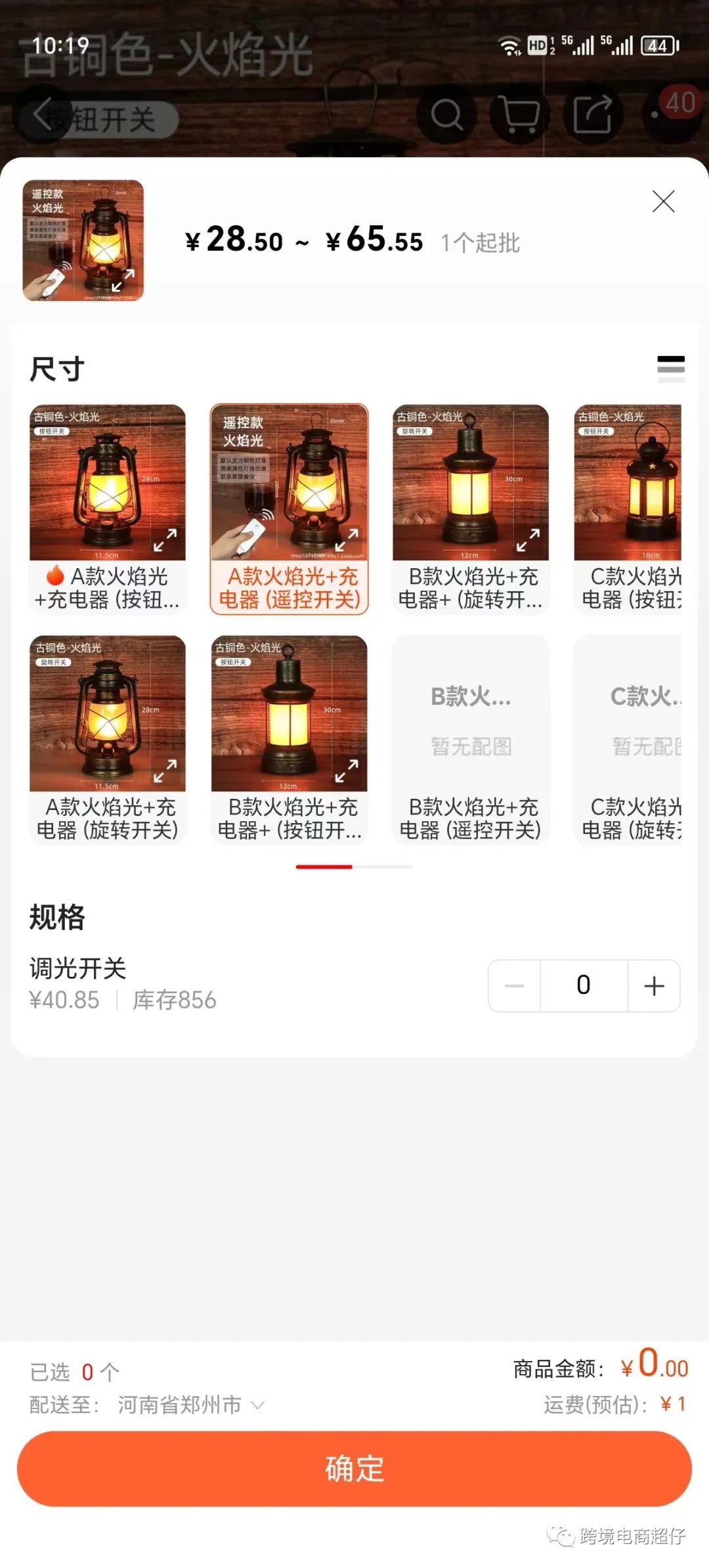
Task: Pick B款火焰光+充电器+ (旋转开关) option
Action: [471, 509]
